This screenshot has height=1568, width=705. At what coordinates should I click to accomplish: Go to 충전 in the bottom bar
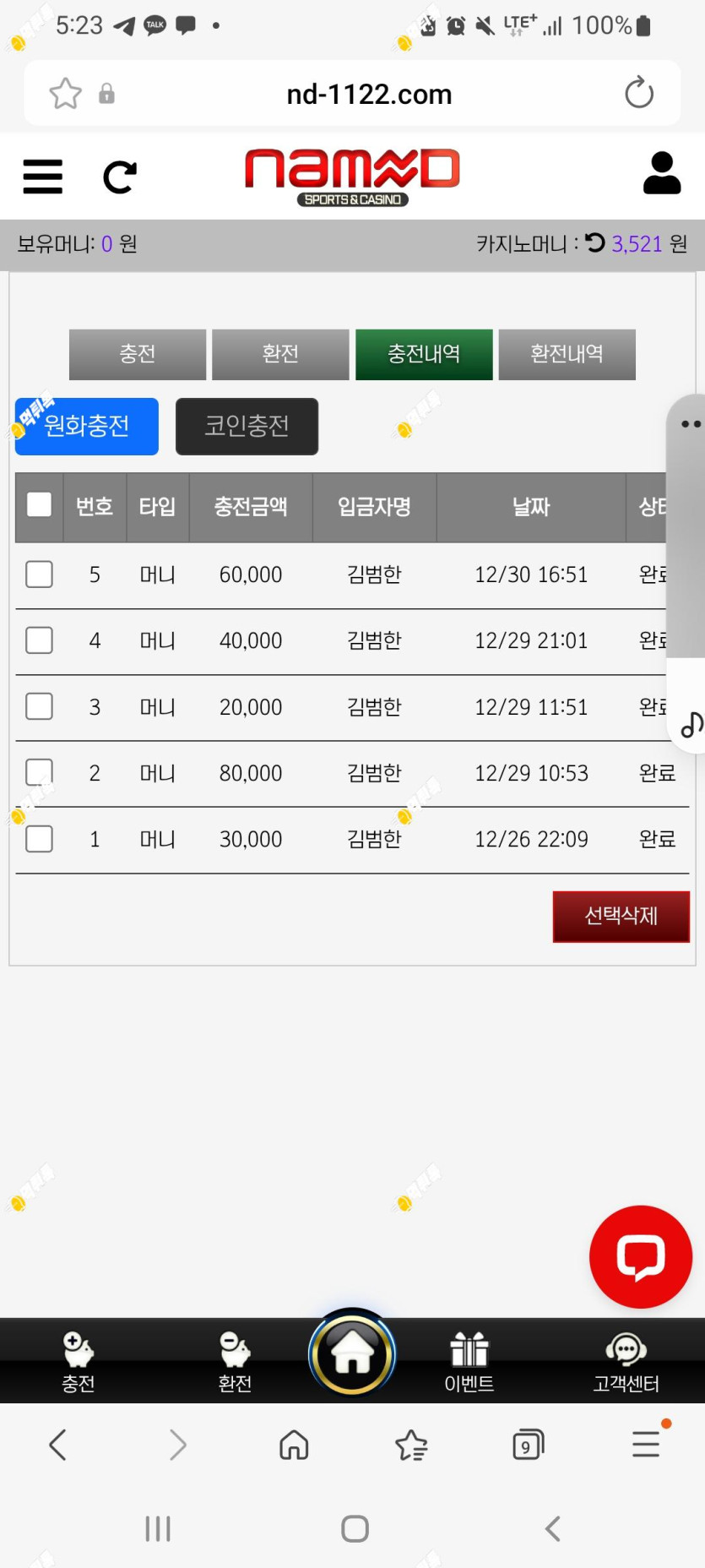point(79,1360)
